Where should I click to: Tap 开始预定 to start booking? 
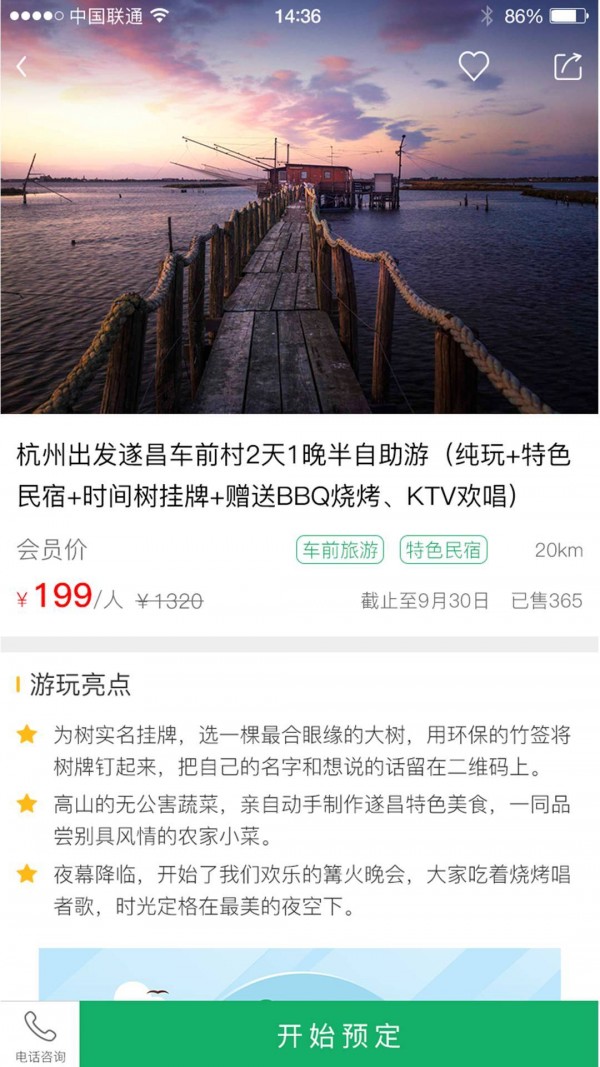pos(339,1035)
